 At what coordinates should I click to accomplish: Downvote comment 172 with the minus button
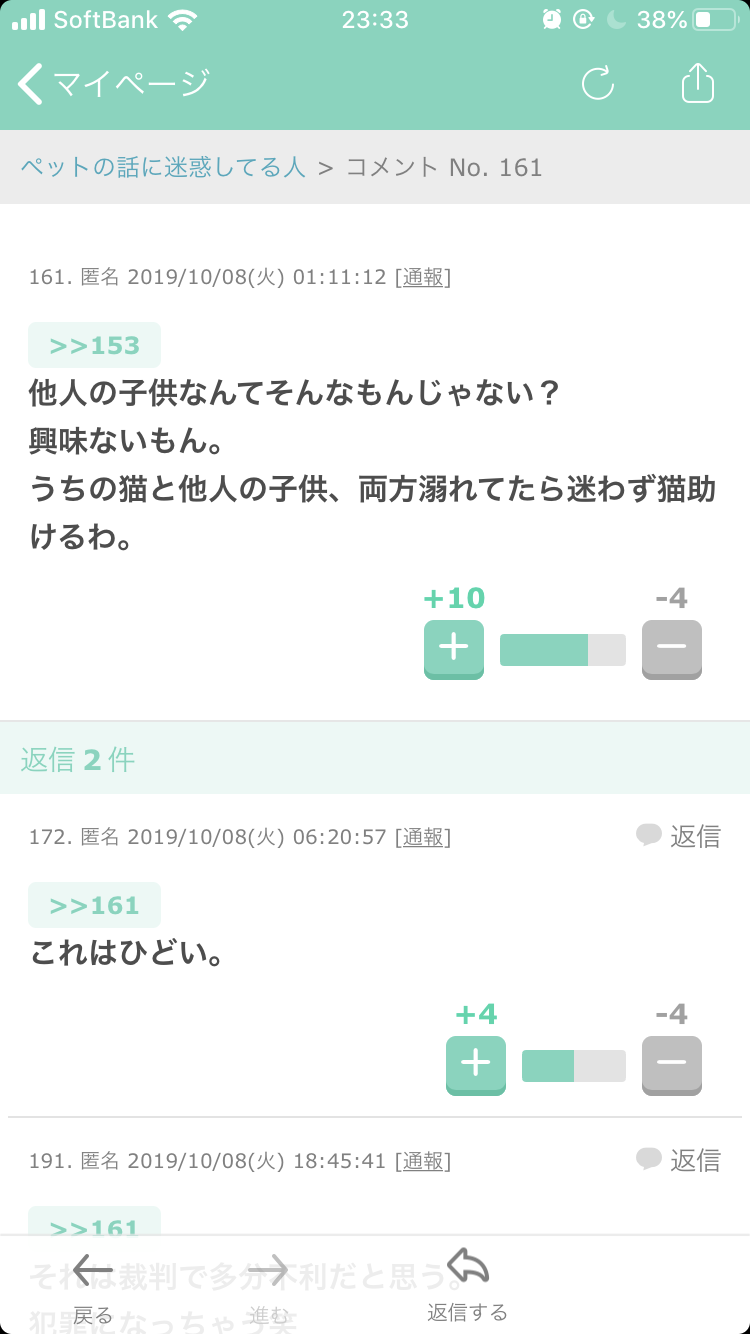(x=672, y=1065)
